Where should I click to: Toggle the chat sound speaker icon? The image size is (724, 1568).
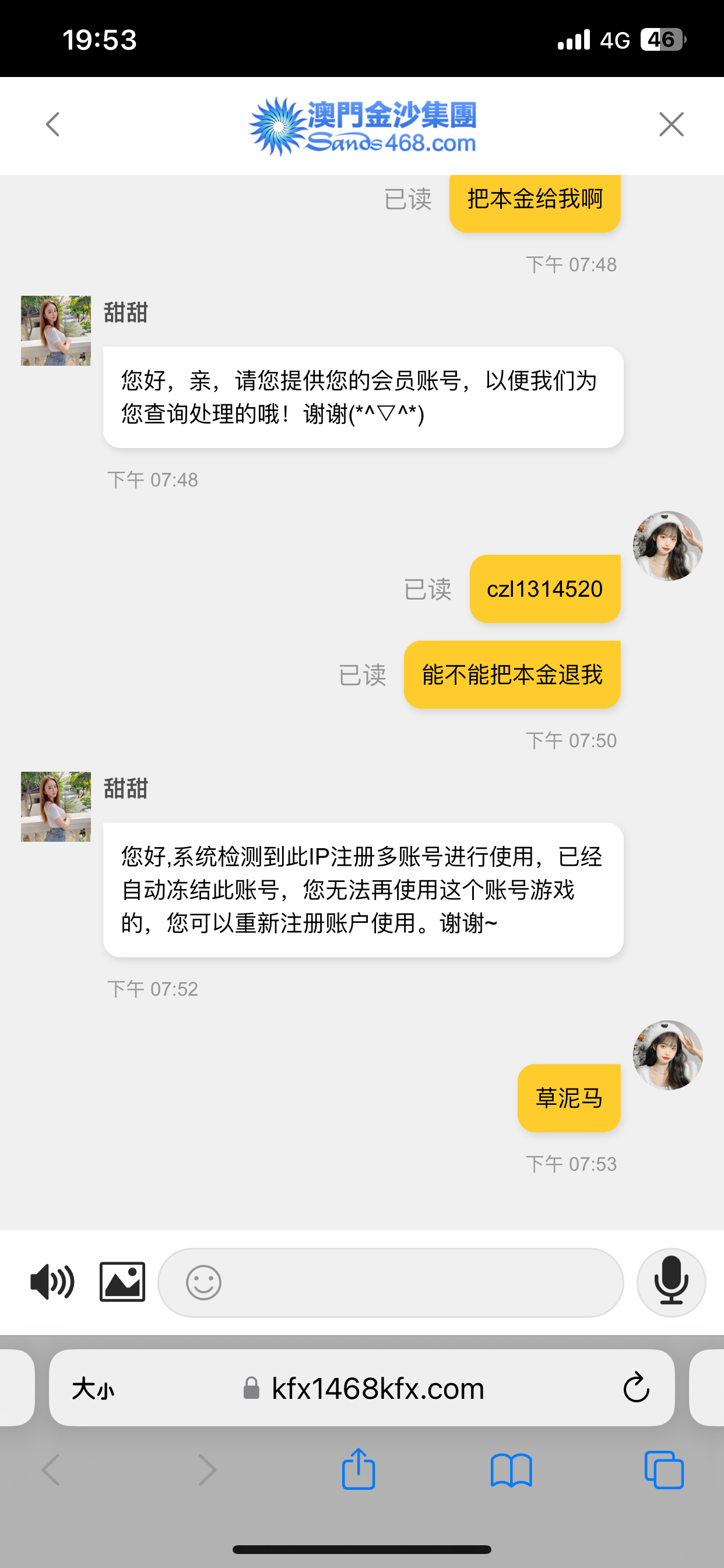52,1282
